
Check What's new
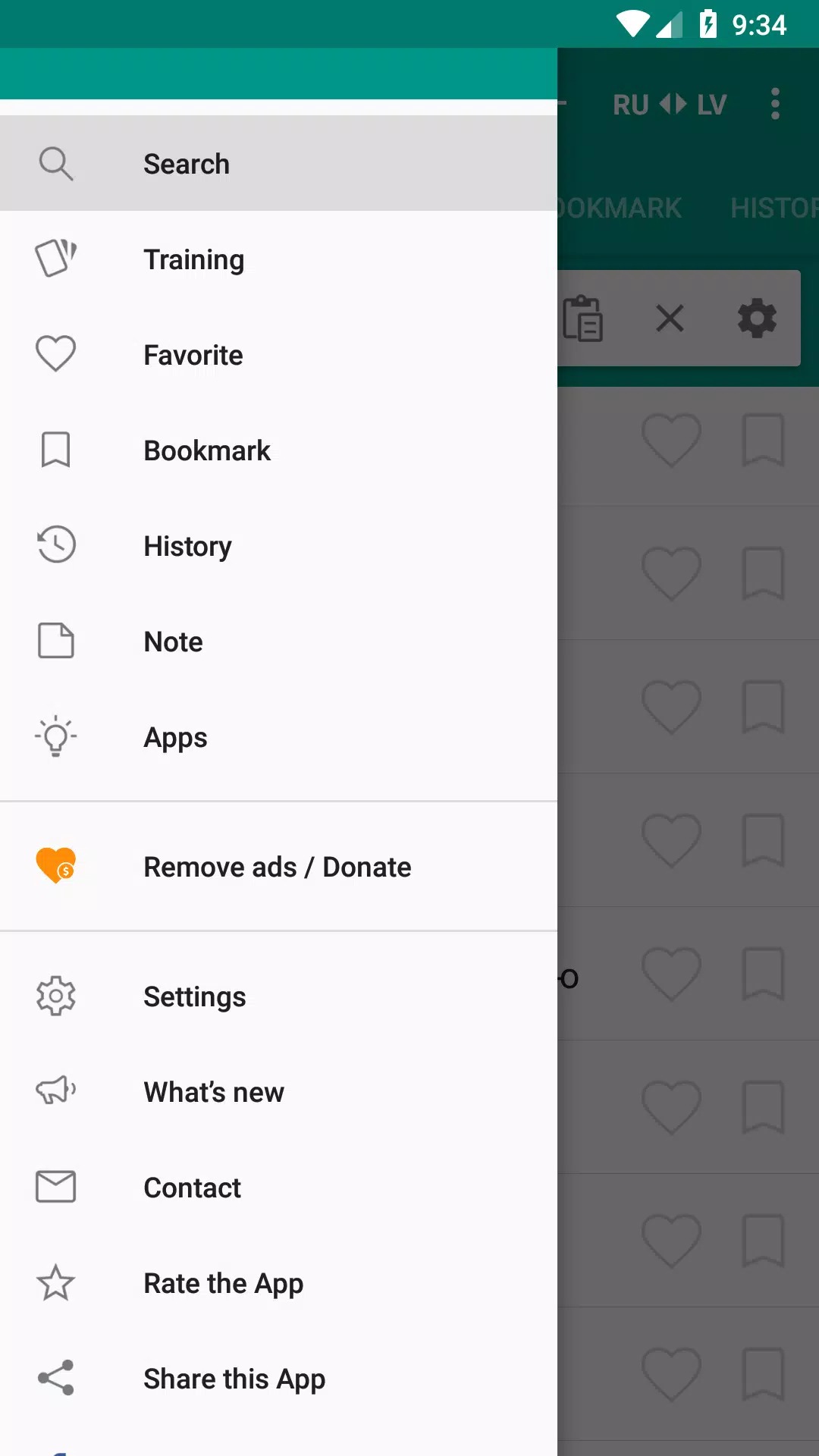point(278,1092)
